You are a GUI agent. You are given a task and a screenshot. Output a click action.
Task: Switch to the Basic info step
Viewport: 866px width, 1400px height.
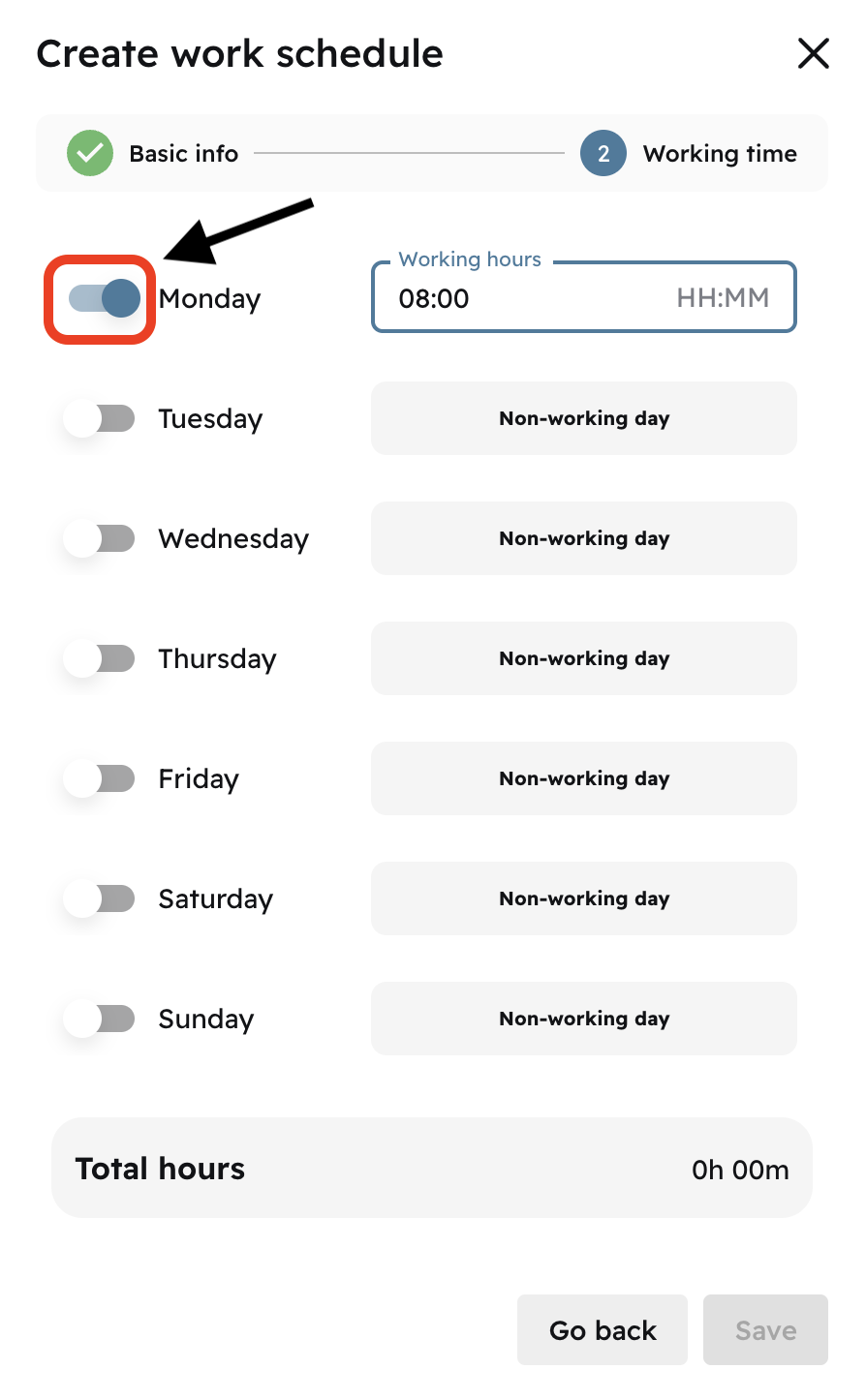coord(183,153)
